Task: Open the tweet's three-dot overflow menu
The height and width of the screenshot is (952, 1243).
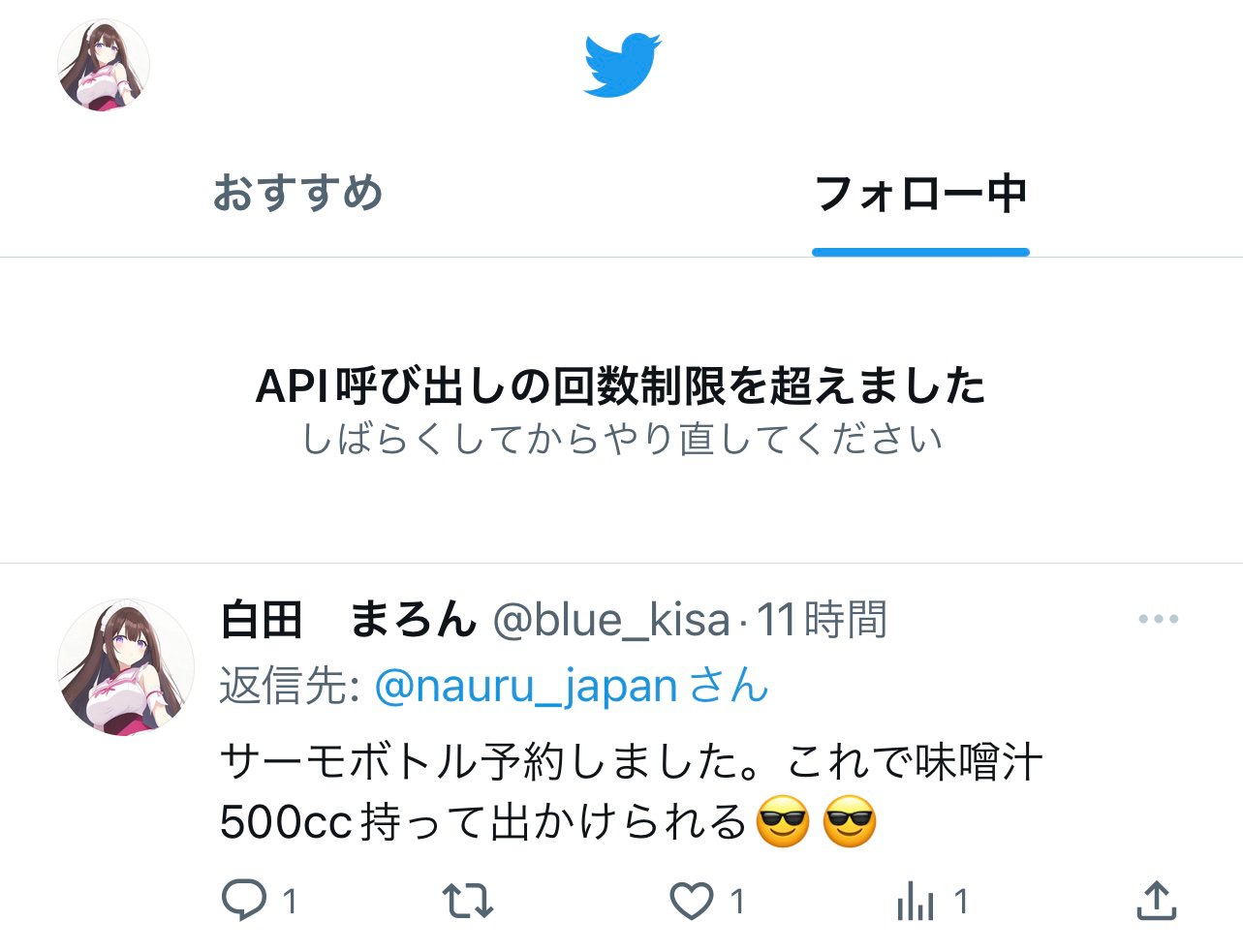Action: click(1158, 619)
